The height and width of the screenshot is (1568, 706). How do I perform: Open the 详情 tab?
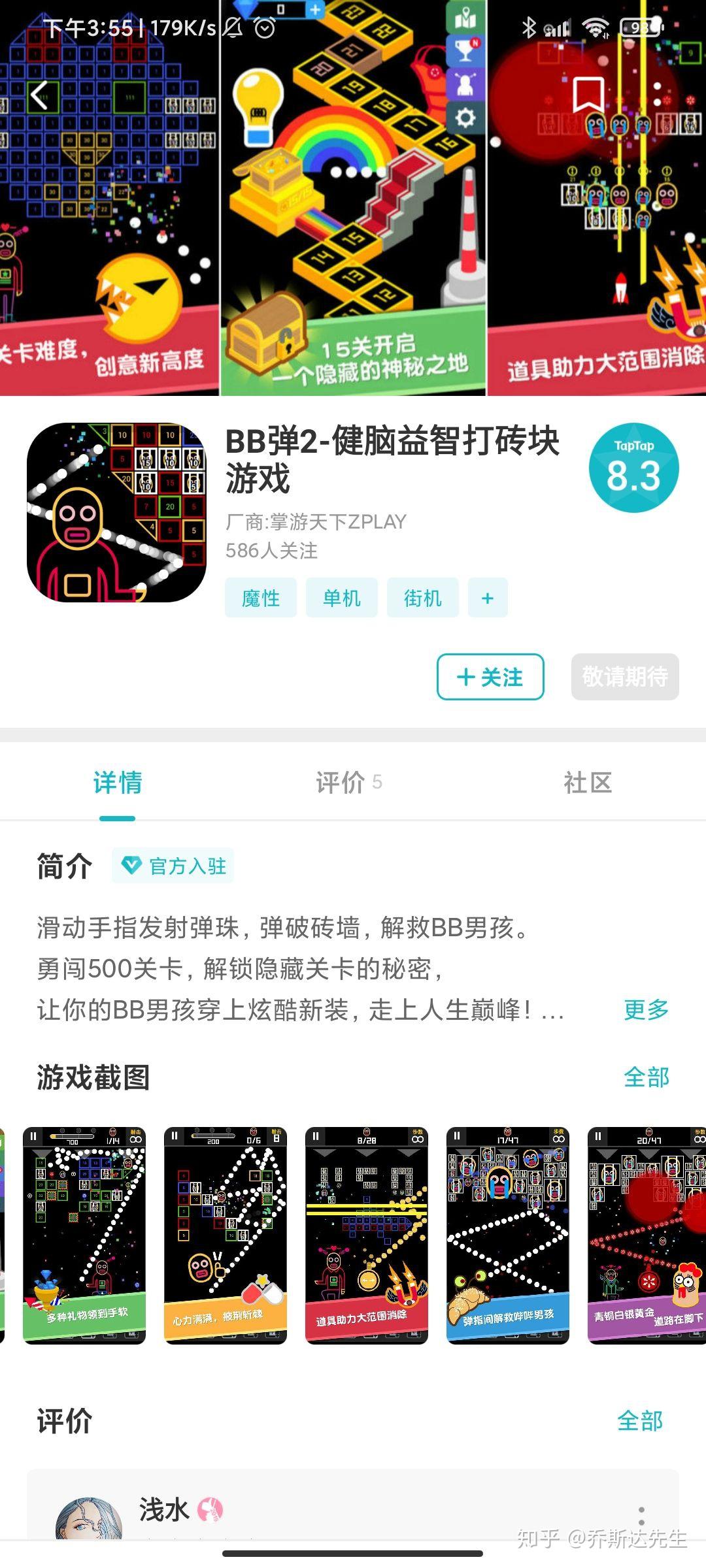pos(118,782)
